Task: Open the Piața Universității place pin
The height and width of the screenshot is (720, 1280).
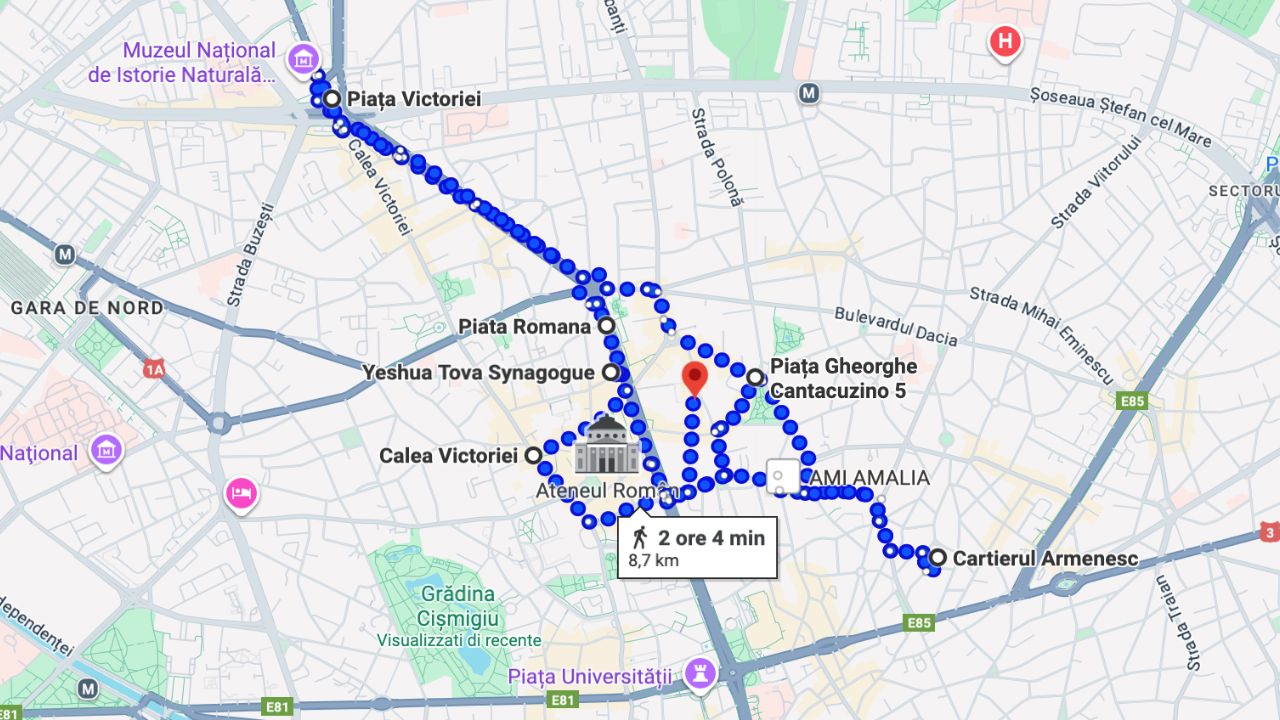Action: click(x=699, y=673)
